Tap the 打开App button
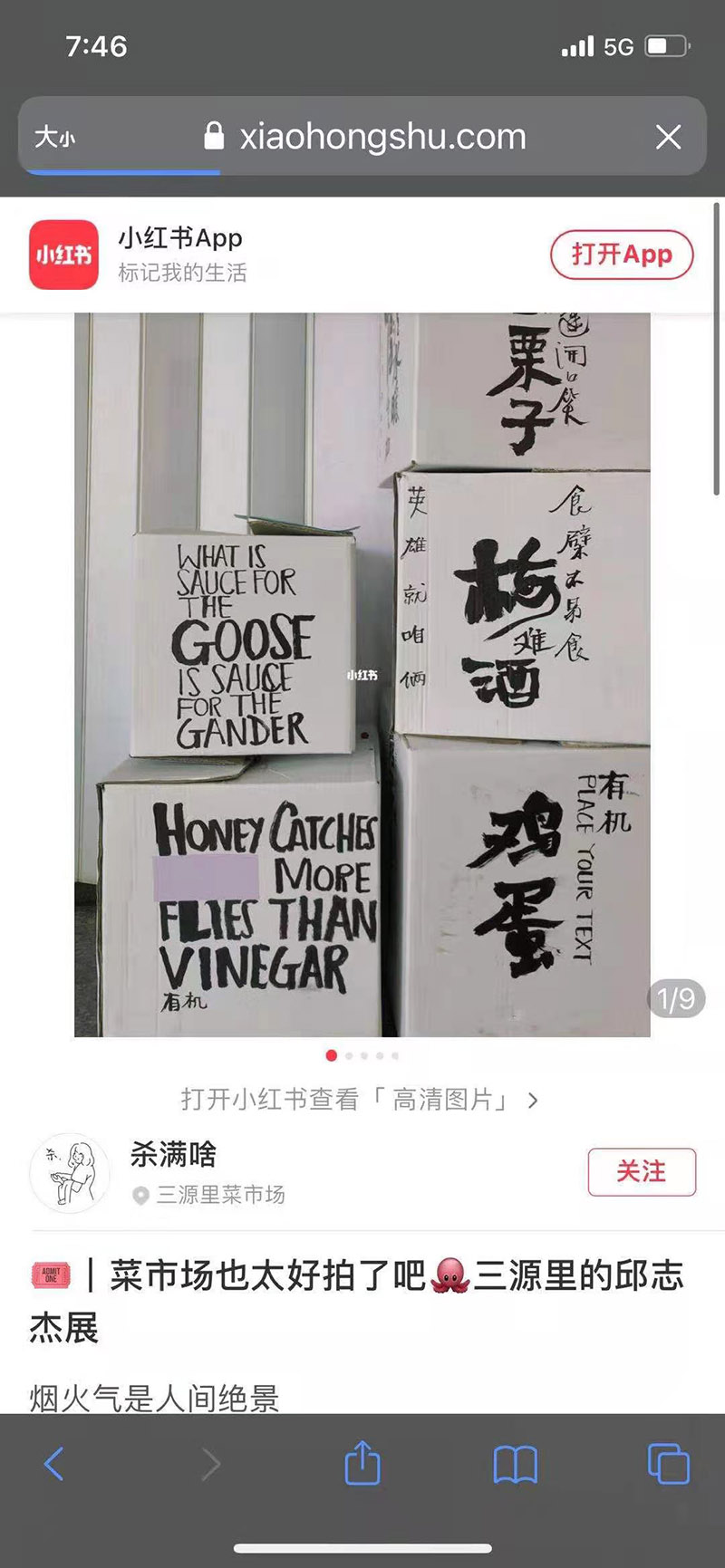 (622, 255)
